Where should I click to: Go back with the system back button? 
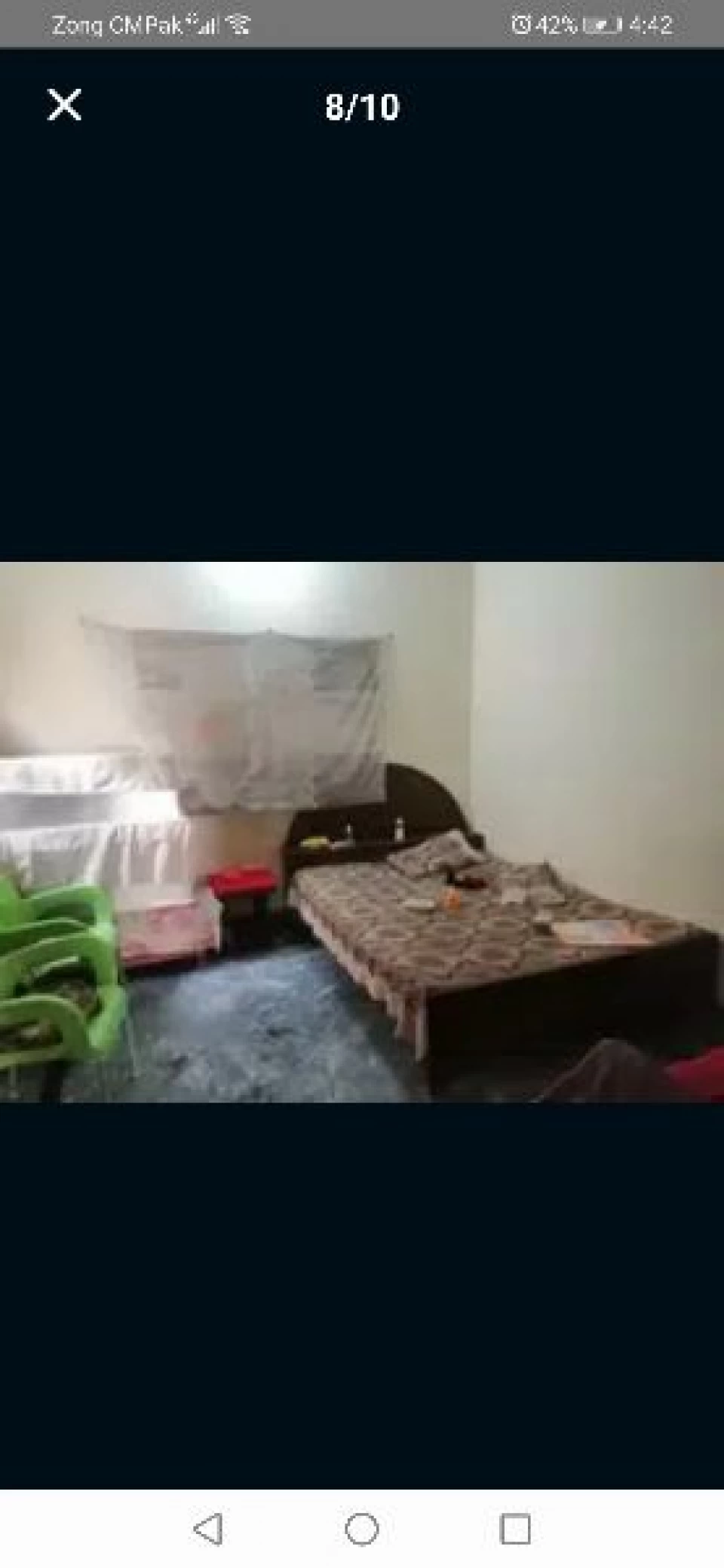208,1530
